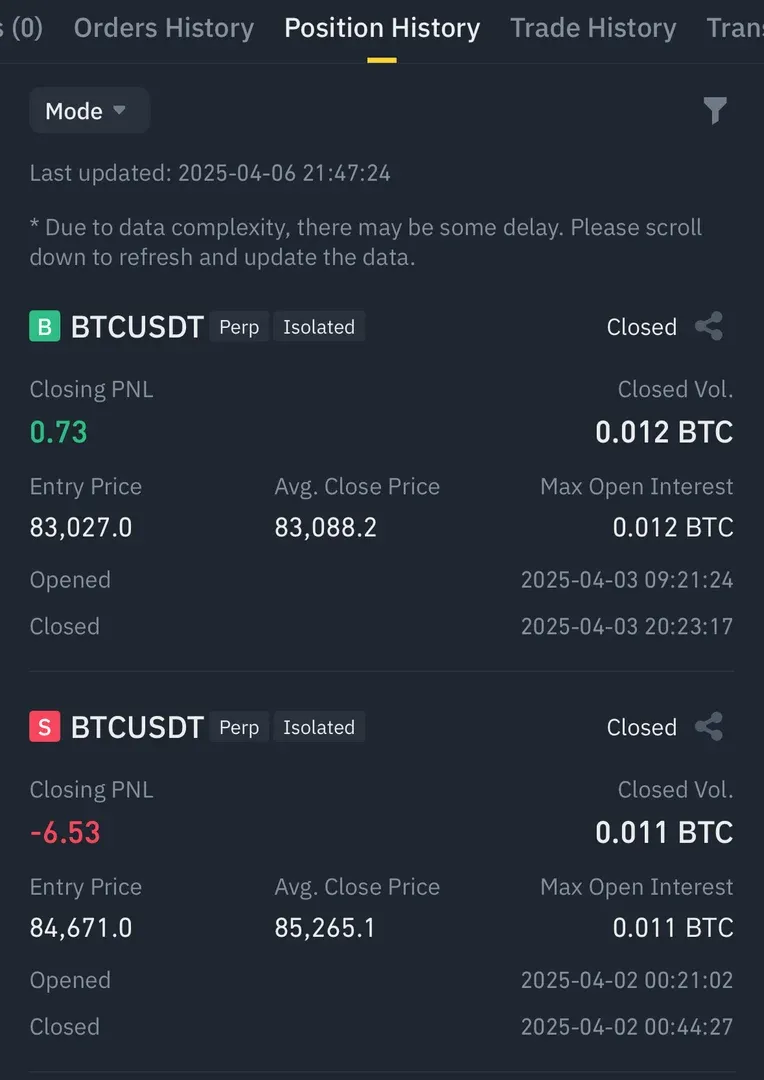Switch to the Orders History tab
Image resolution: width=764 pixels, height=1080 pixels.
pos(163,28)
